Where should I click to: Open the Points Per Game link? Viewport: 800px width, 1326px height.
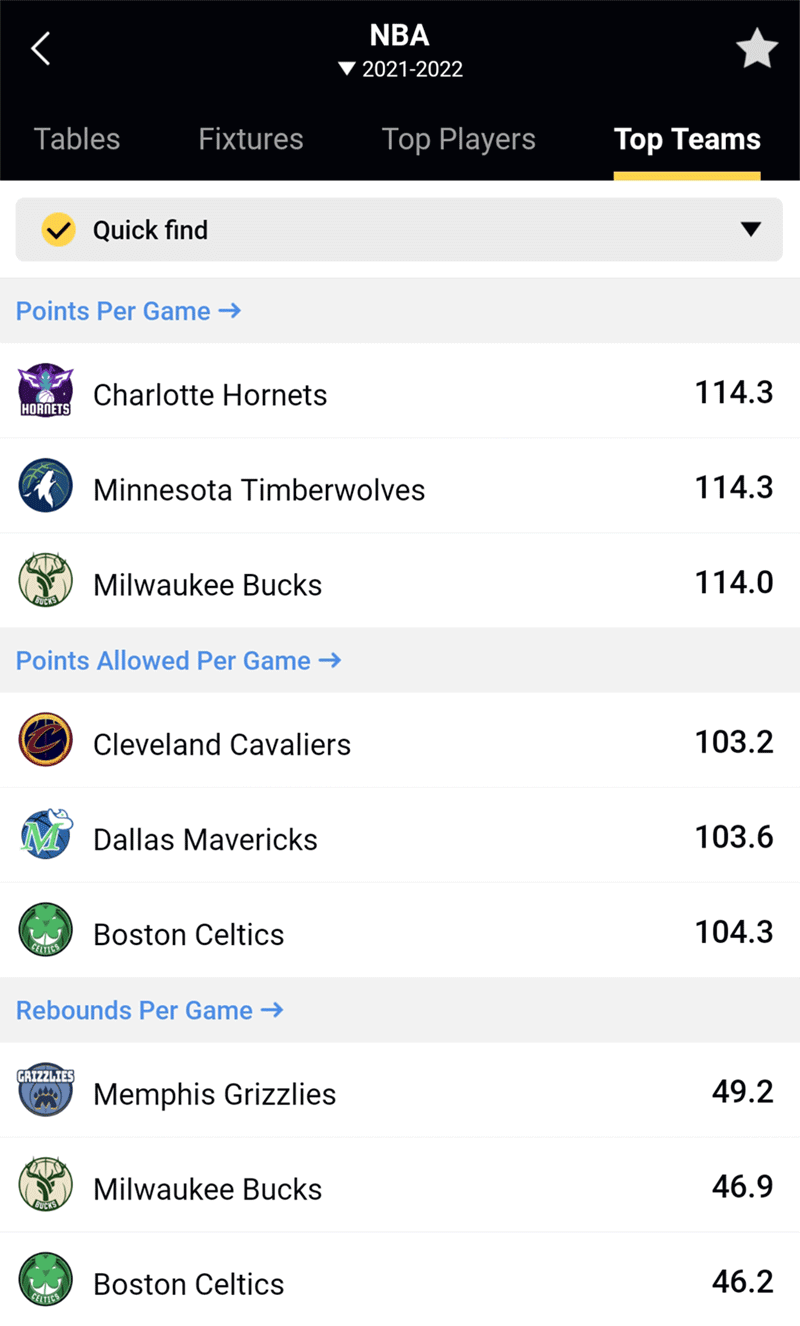point(128,311)
